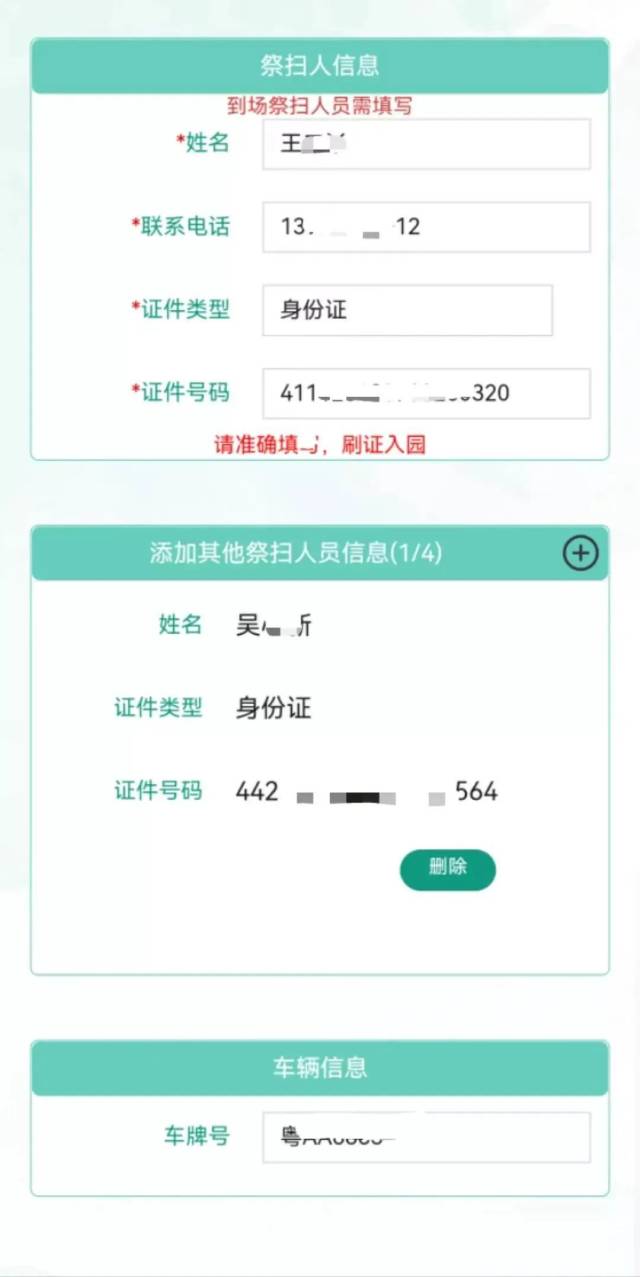The image size is (640, 1277).
Task: Open the 证件类型 dropdown showing 身份证
Action: point(407,310)
